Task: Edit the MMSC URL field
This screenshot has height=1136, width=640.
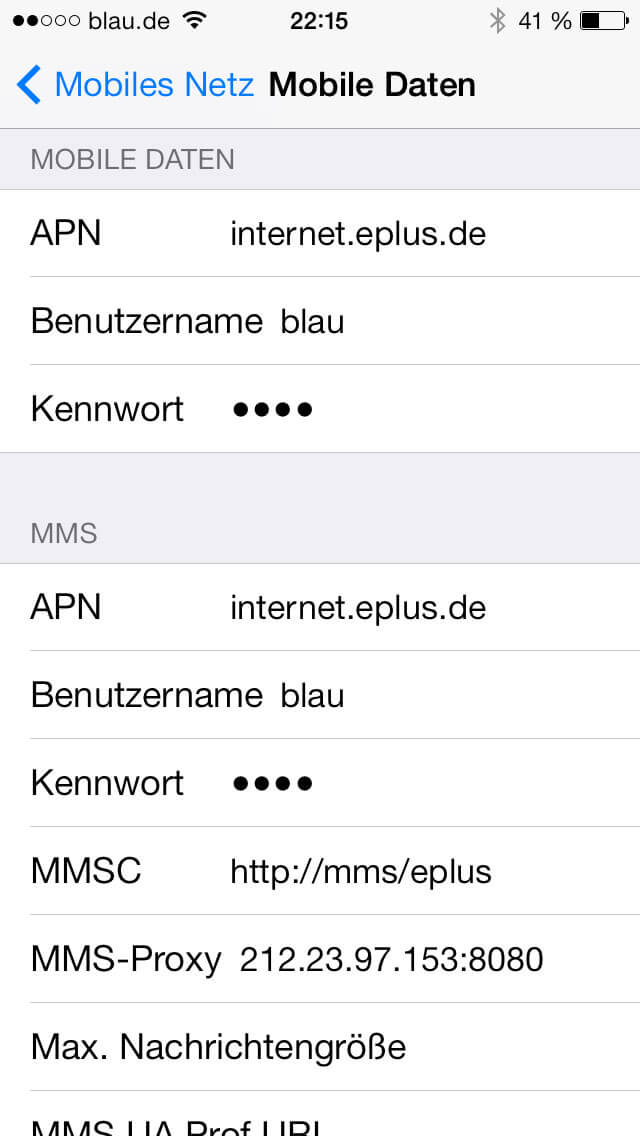Action: click(320, 871)
